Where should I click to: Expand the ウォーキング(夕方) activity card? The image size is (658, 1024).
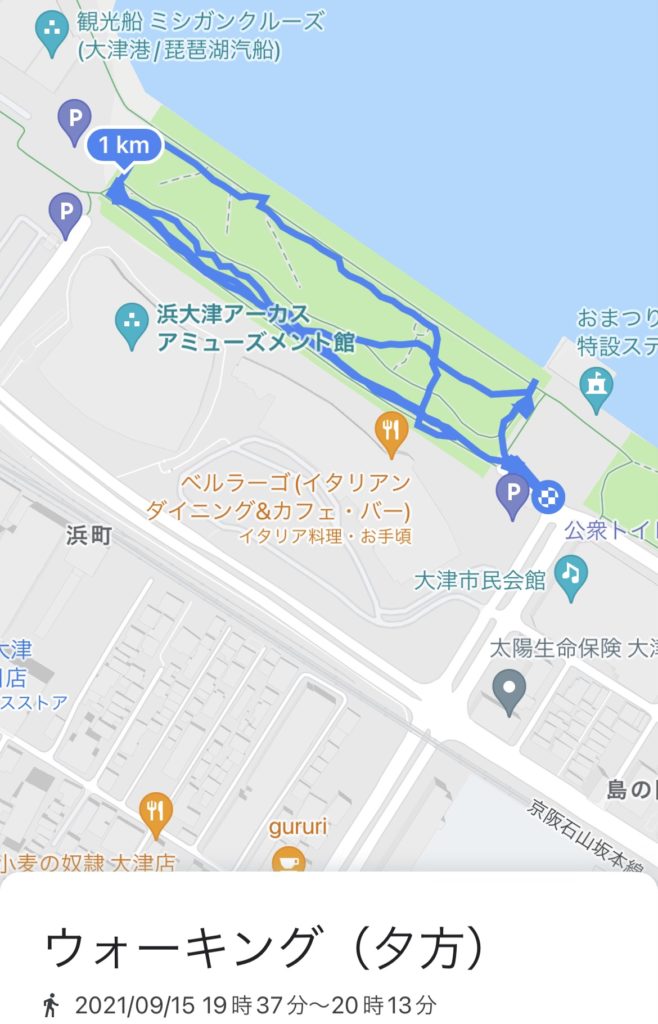pyautogui.click(x=329, y=950)
